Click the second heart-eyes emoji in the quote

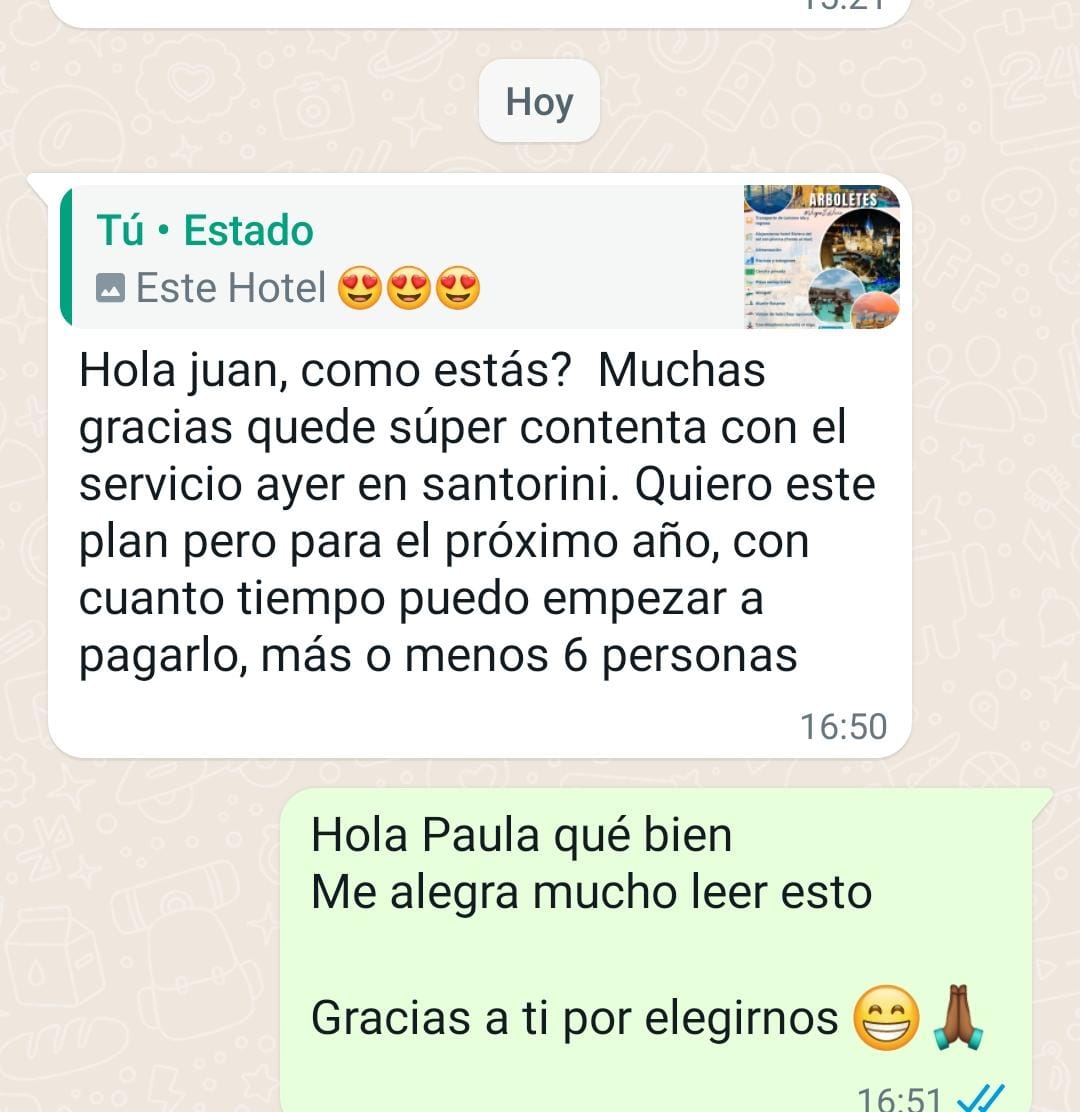click(x=412, y=288)
